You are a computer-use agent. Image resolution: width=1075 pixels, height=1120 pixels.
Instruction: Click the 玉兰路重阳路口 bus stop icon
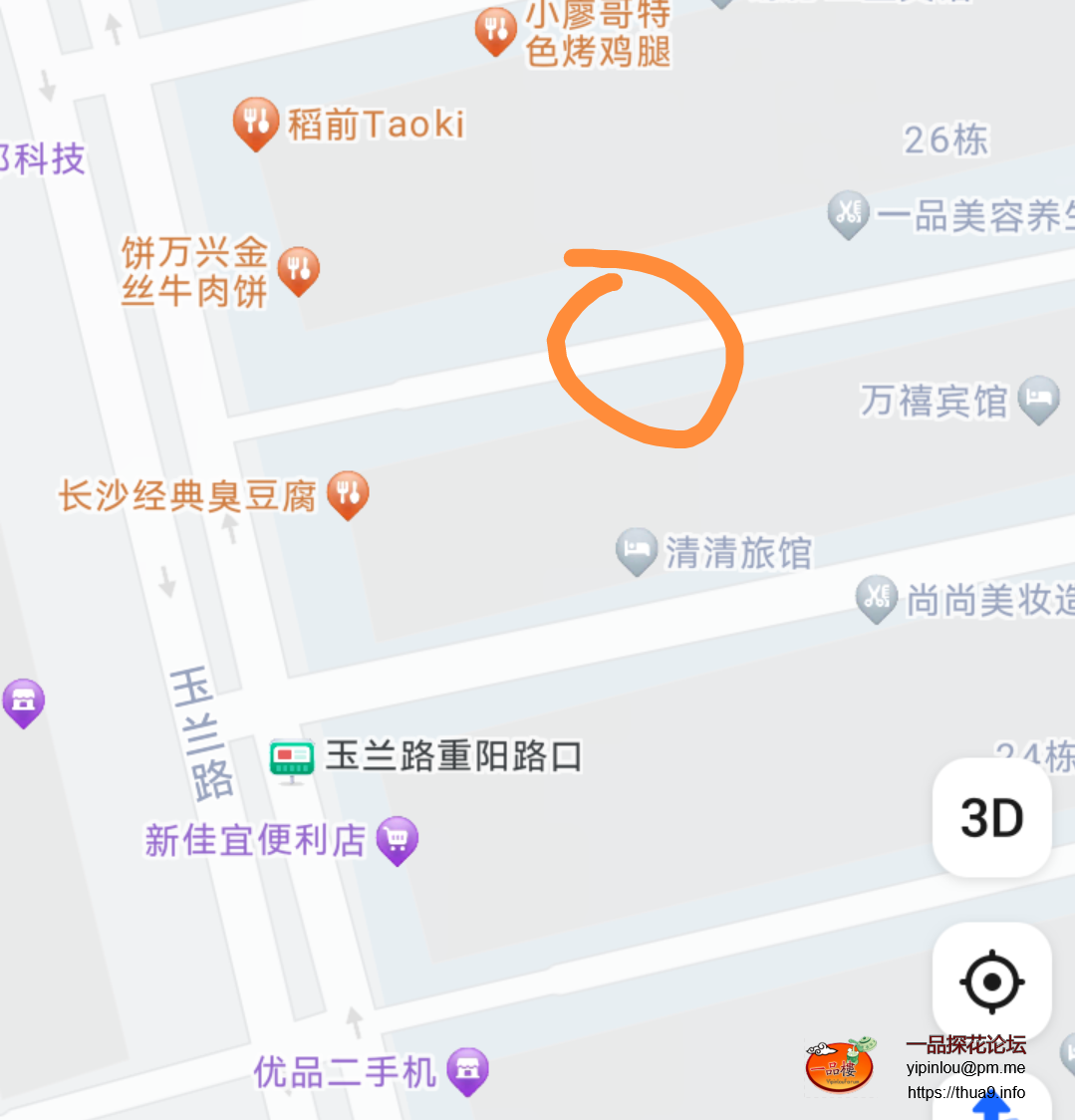coord(291,757)
